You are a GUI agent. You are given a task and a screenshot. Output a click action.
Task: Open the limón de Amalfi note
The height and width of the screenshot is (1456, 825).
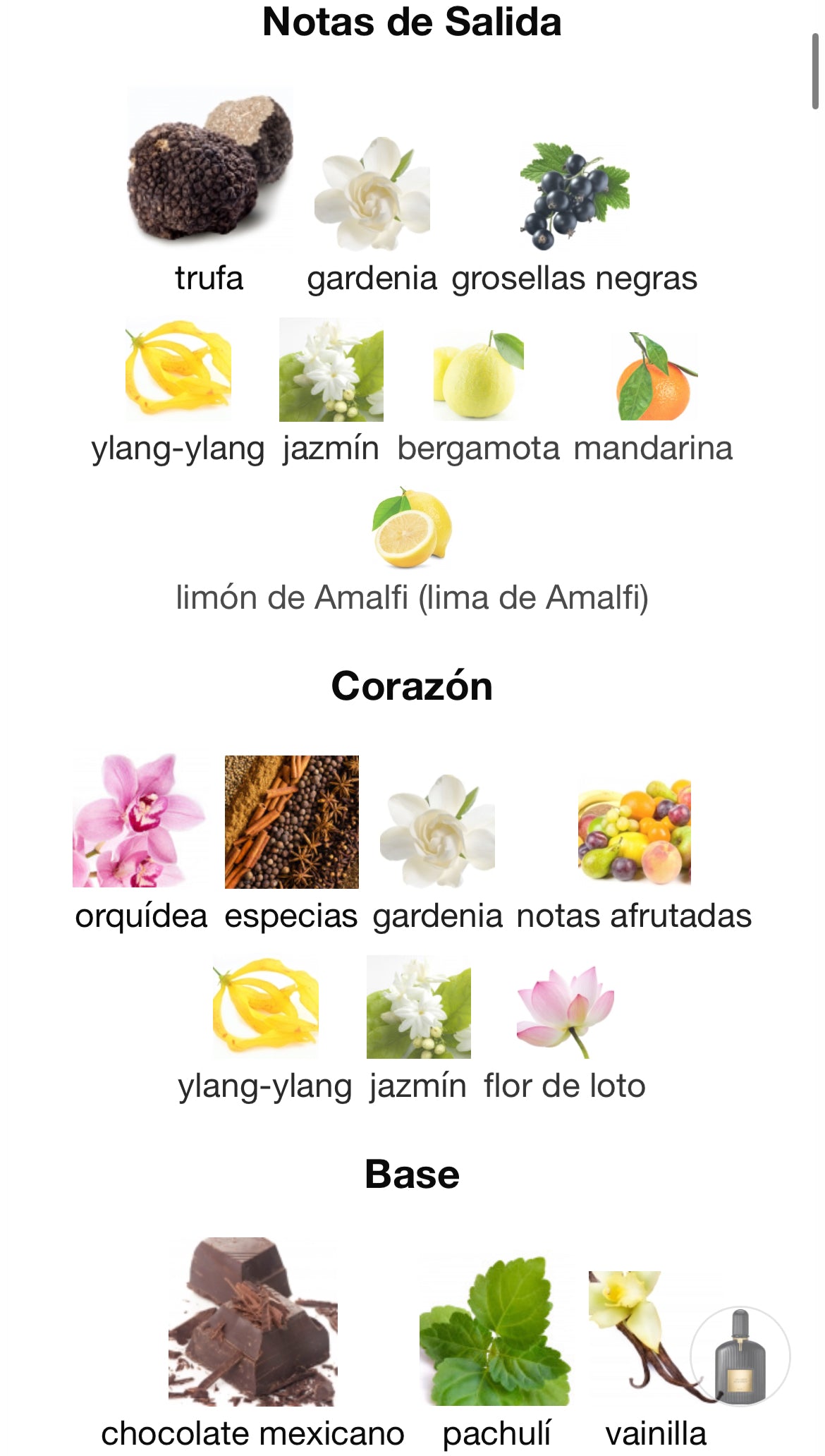(x=412, y=528)
